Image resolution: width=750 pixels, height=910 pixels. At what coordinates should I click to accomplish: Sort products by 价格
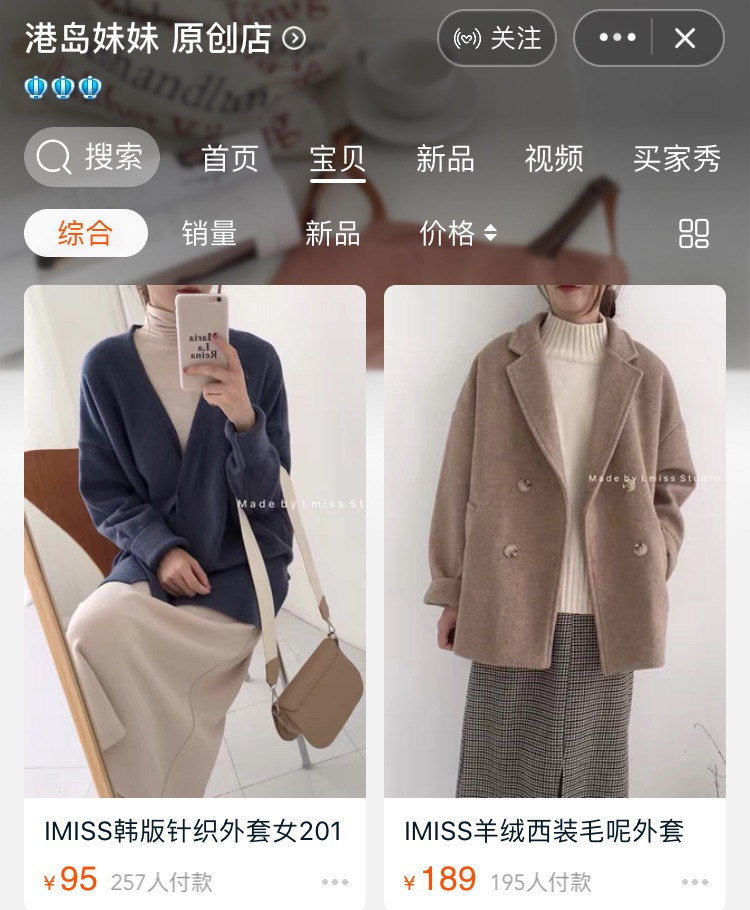pos(458,233)
